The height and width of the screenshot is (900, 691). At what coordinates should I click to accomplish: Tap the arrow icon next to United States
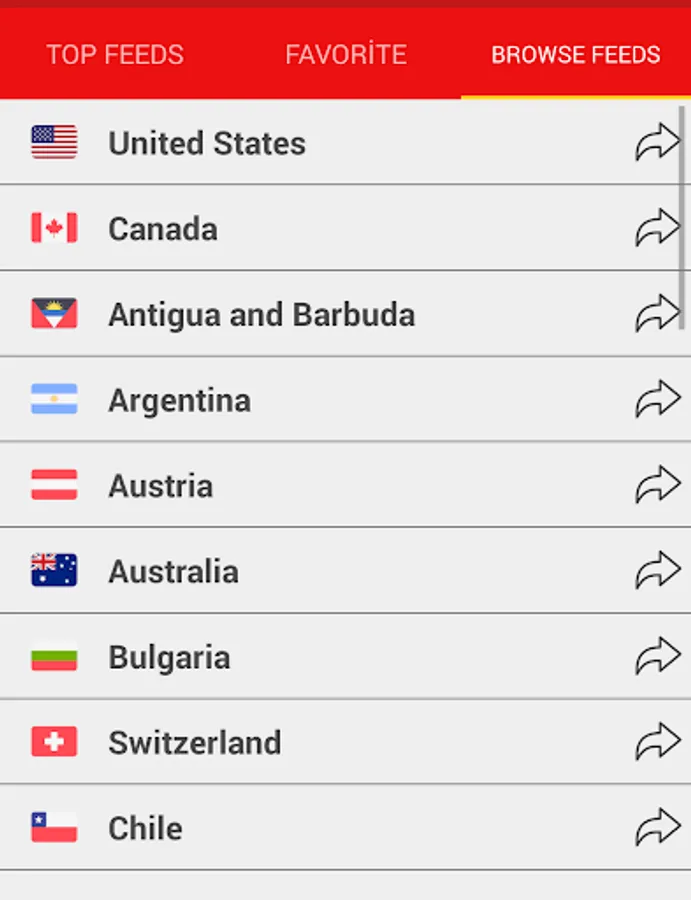click(x=658, y=142)
